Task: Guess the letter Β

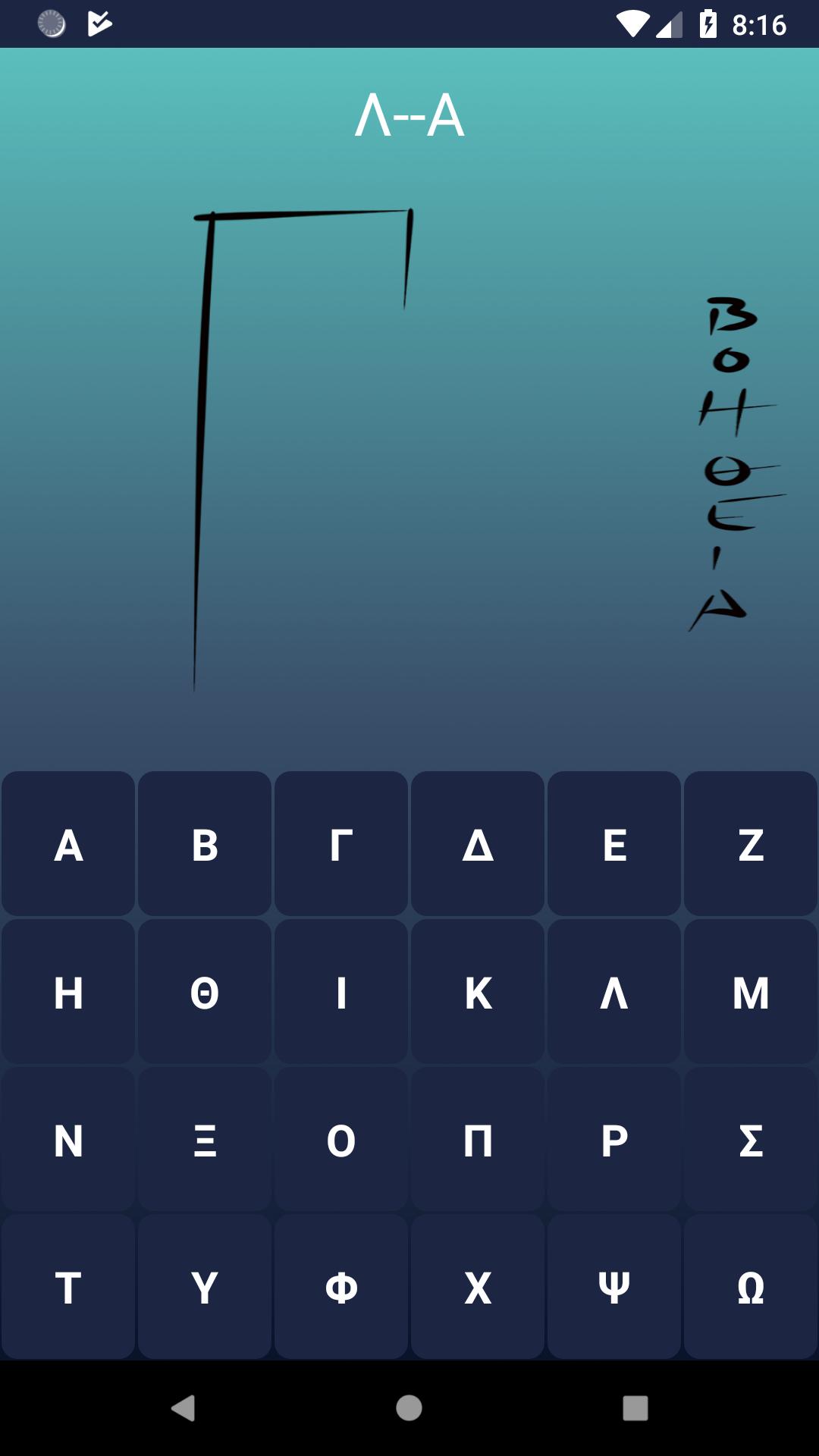Action: (x=205, y=844)
